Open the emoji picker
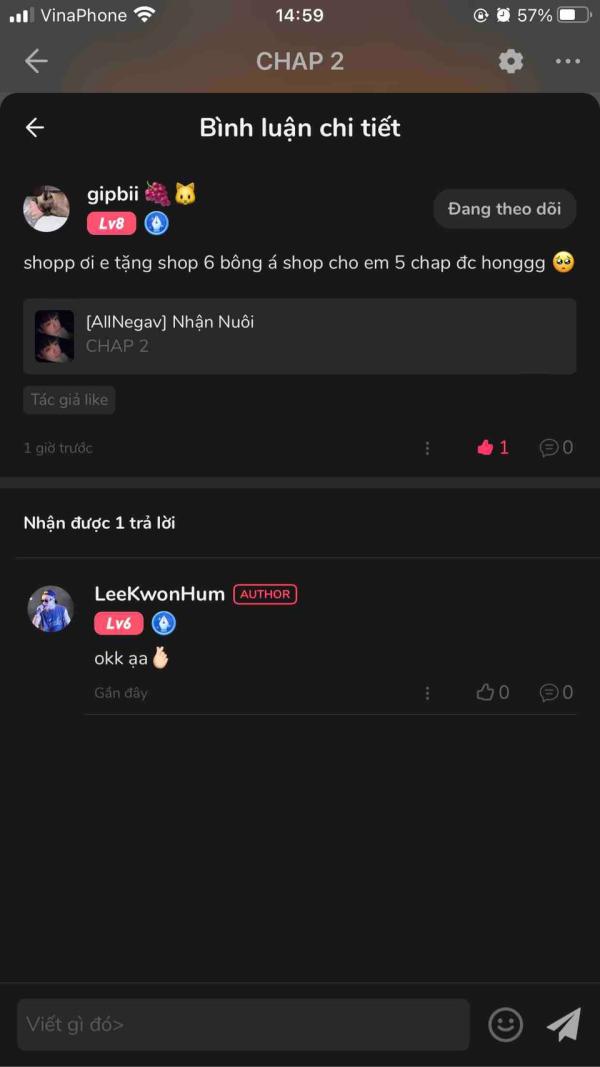This screenshot has width=600, height=1067. [x=505, y=1024]
